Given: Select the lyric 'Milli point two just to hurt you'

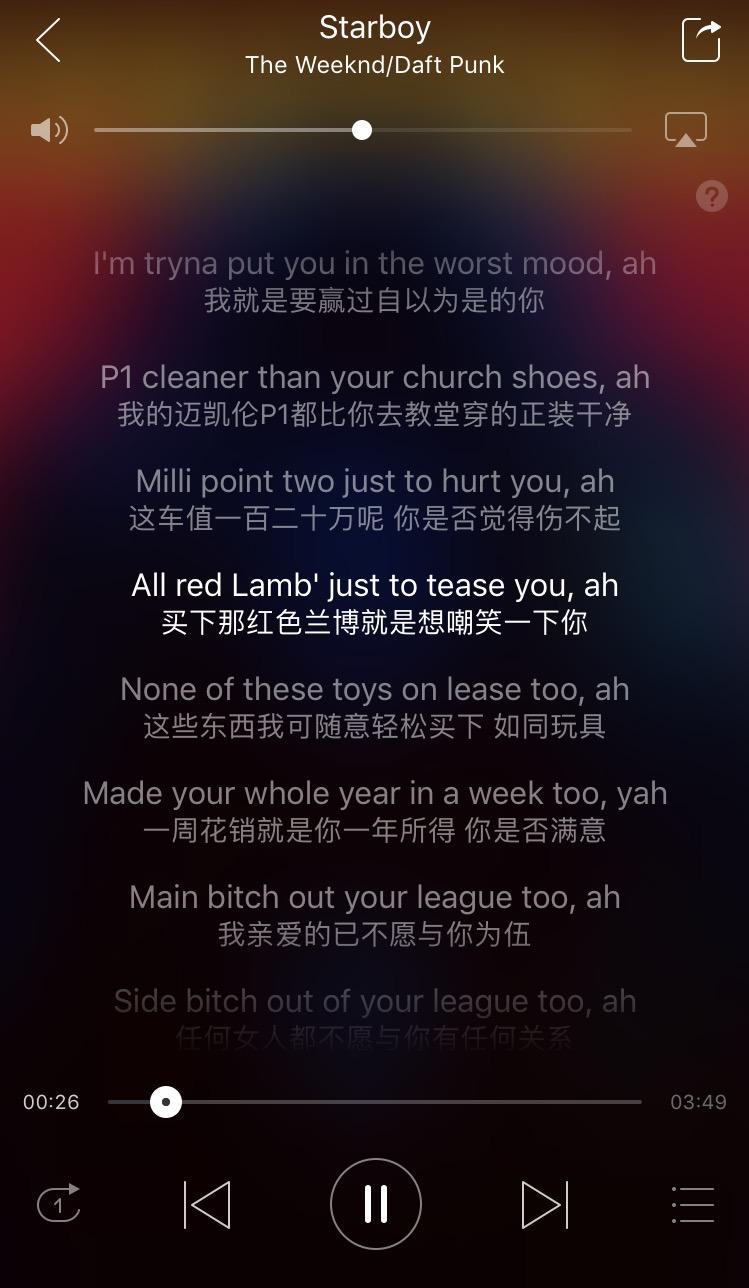Looking at the screenshot, I should tap(375, 480).
